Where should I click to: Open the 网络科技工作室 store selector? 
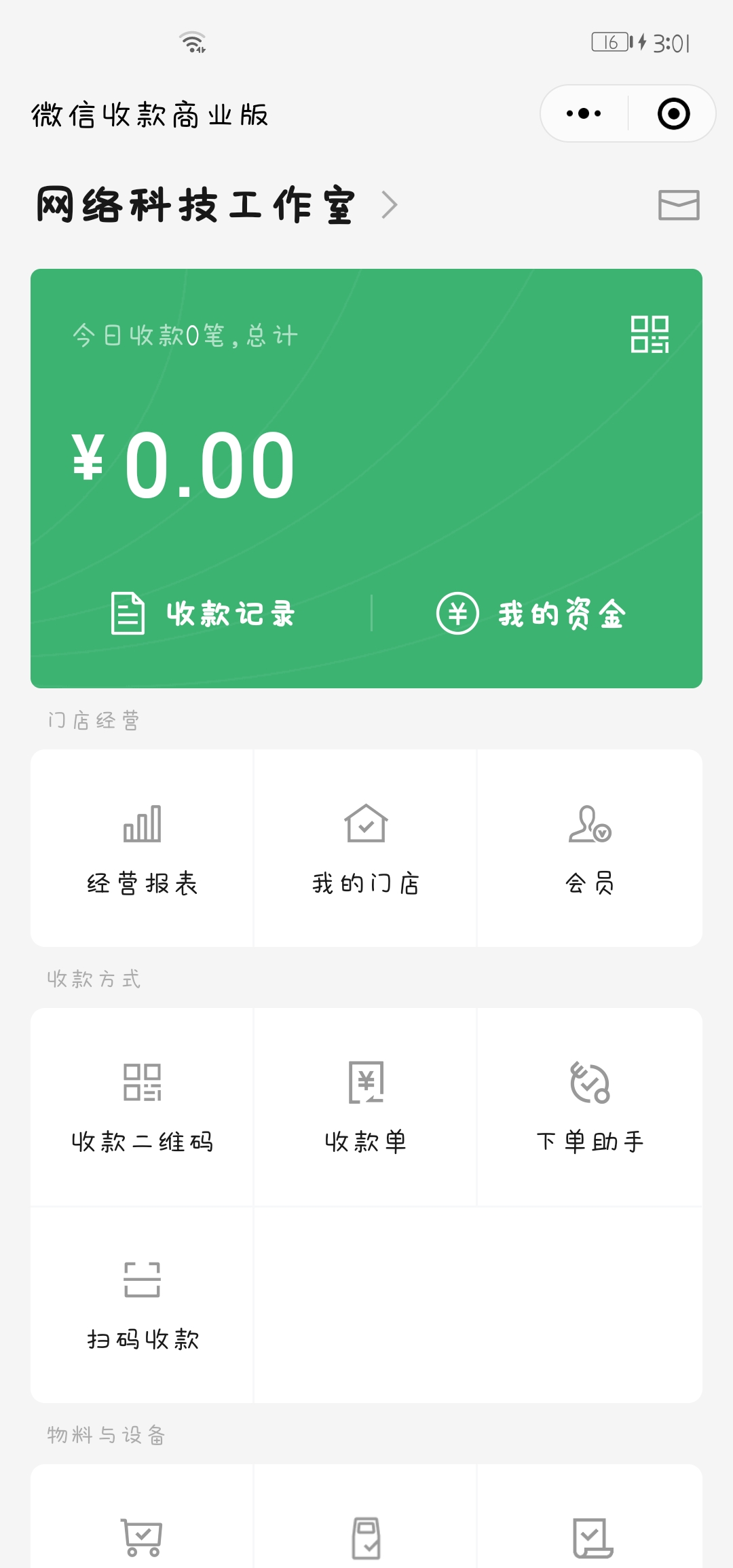click(217, 205)
